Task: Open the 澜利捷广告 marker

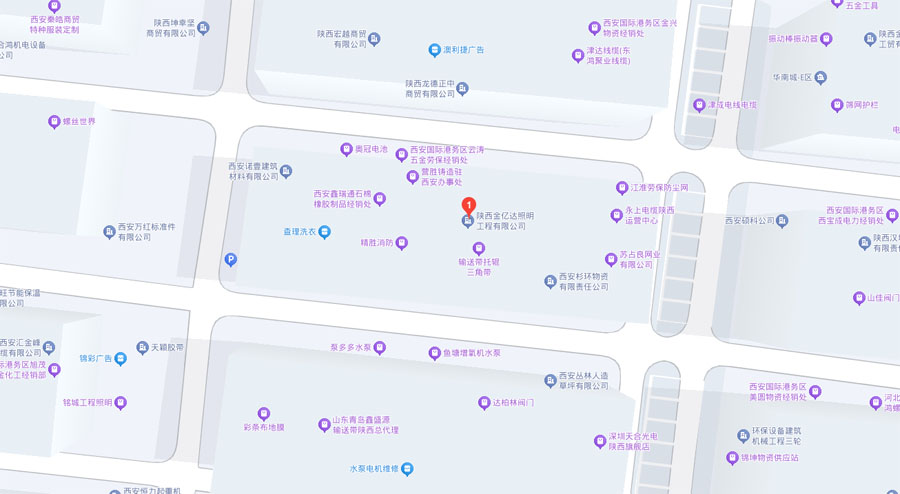Action: 434,49
